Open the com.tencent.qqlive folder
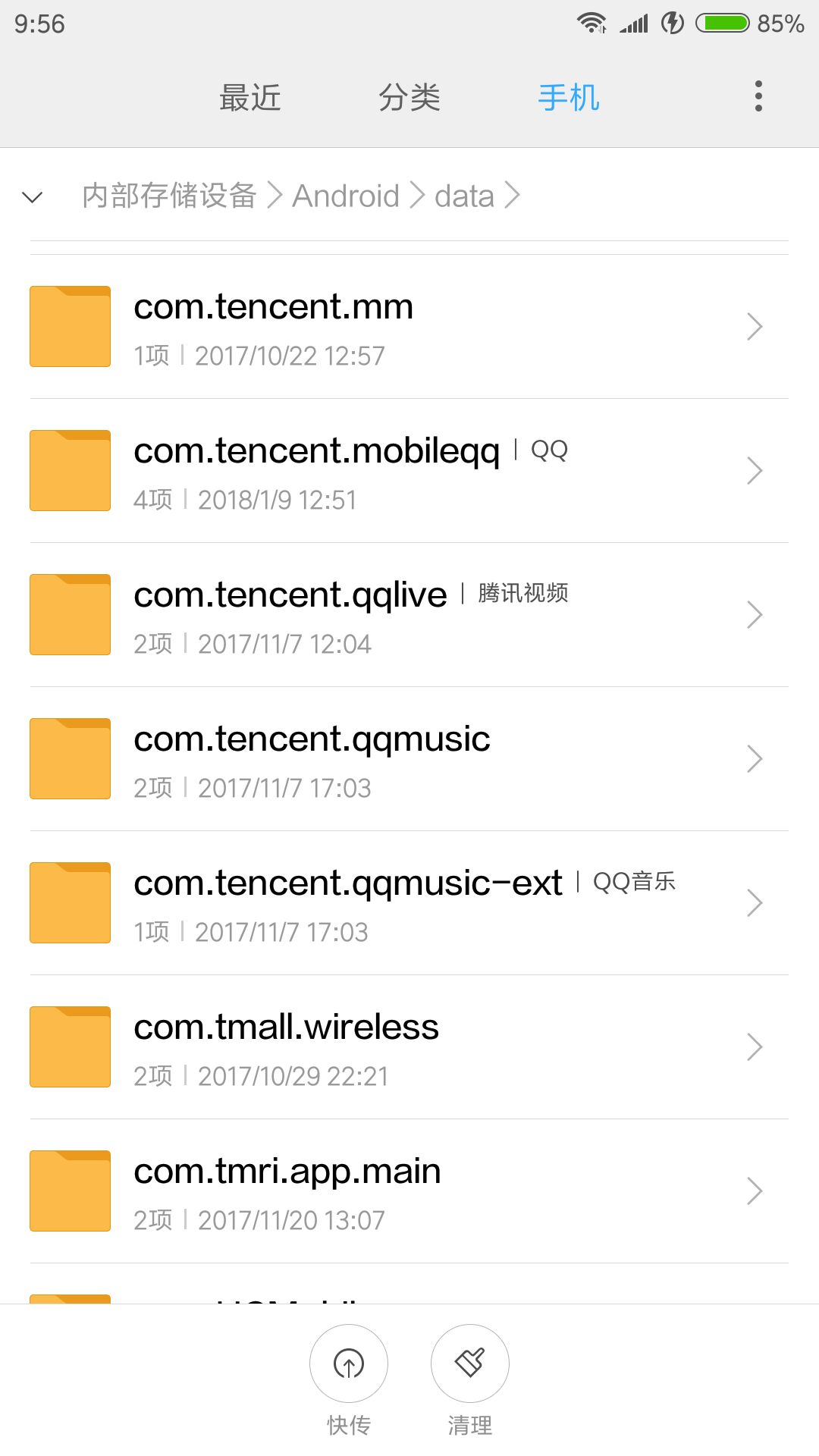The width and height of the screenshot is (819, 1456). point(409,615)
